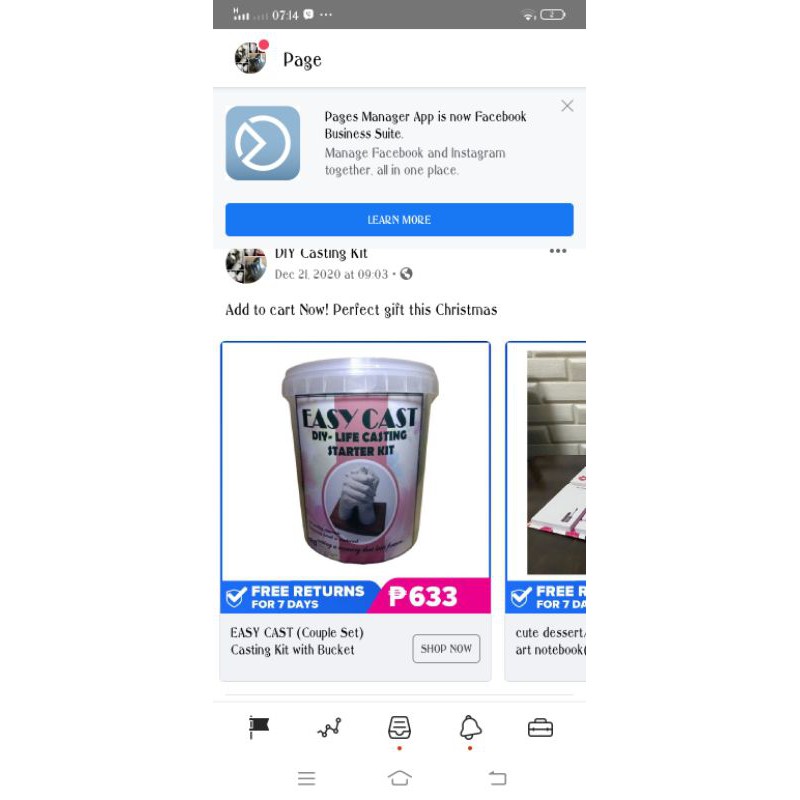Tap the LEARN MORE button
The image size is (800, 800).
point(399,219)
